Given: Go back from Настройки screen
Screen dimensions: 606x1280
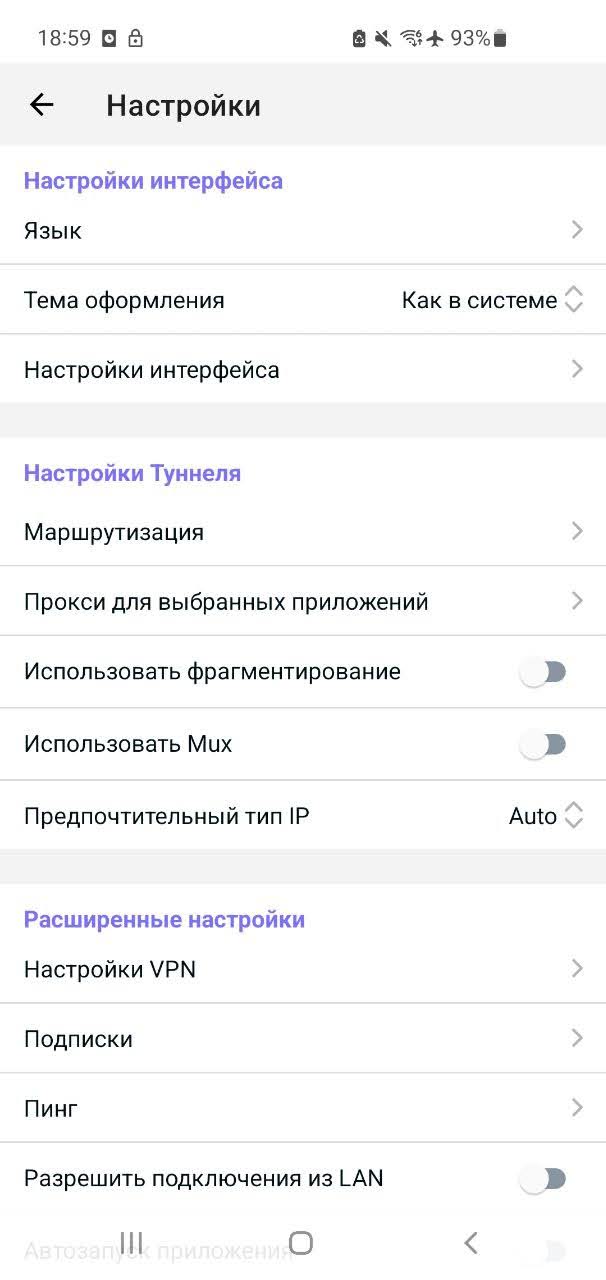Looking at the screenshot, I should pos(41,105).
